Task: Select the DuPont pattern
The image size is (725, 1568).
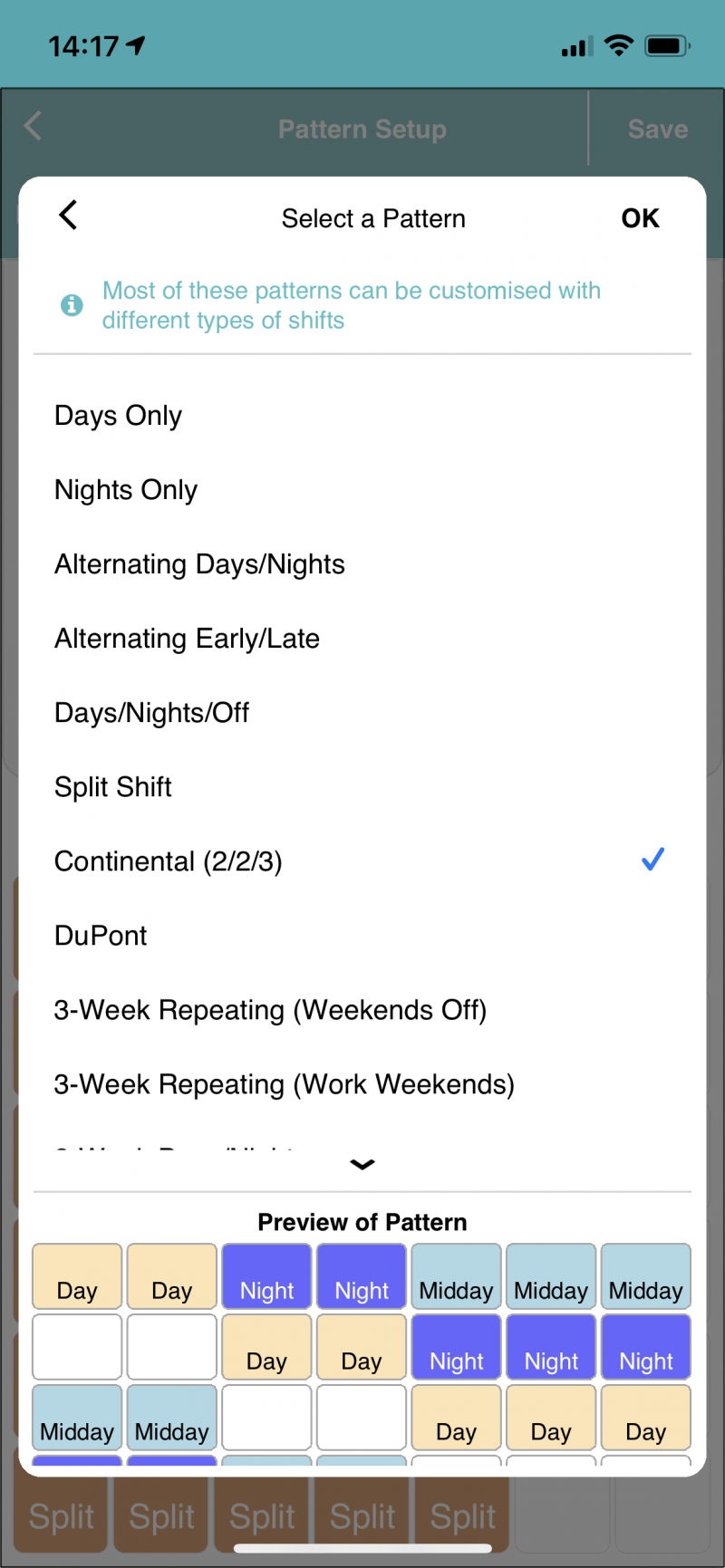Action: tap(101, 935)
